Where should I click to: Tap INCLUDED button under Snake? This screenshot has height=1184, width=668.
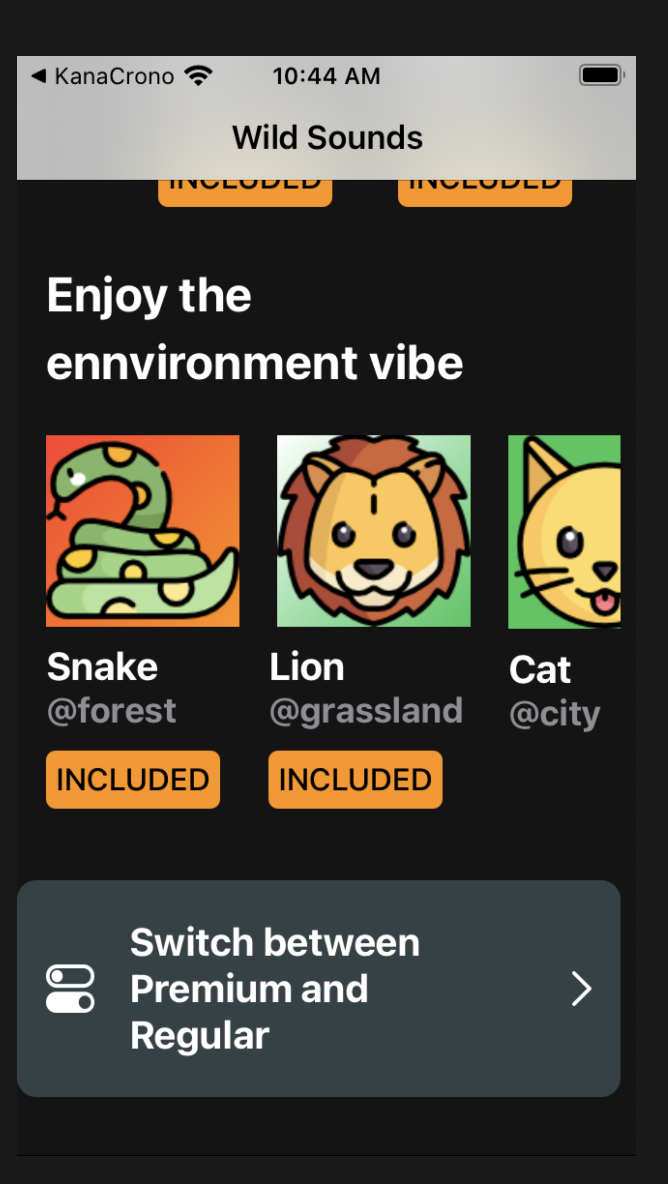tap(133, 780)
